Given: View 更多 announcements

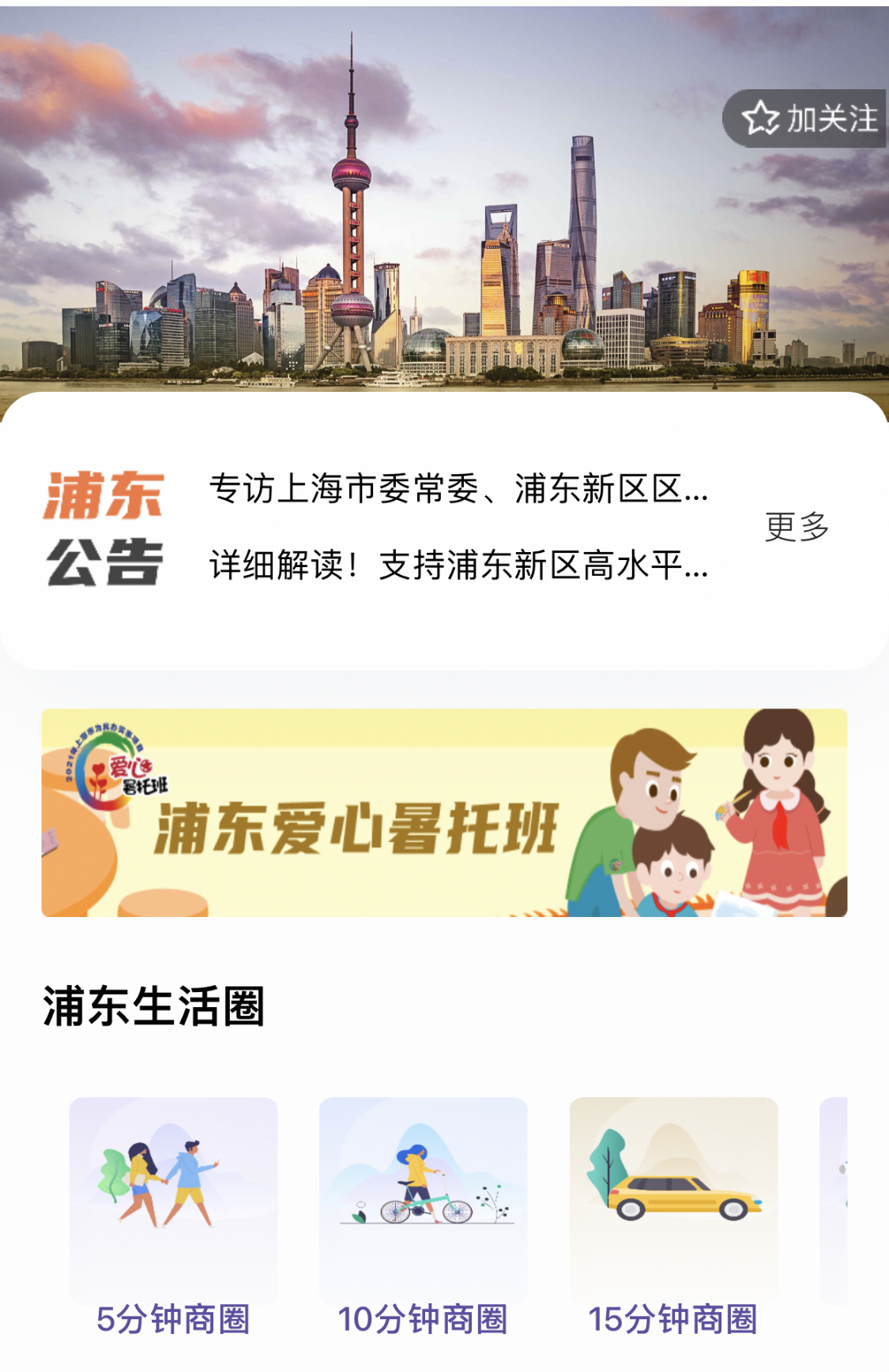Looking at the screenshot, I should (x=797, y=527).
